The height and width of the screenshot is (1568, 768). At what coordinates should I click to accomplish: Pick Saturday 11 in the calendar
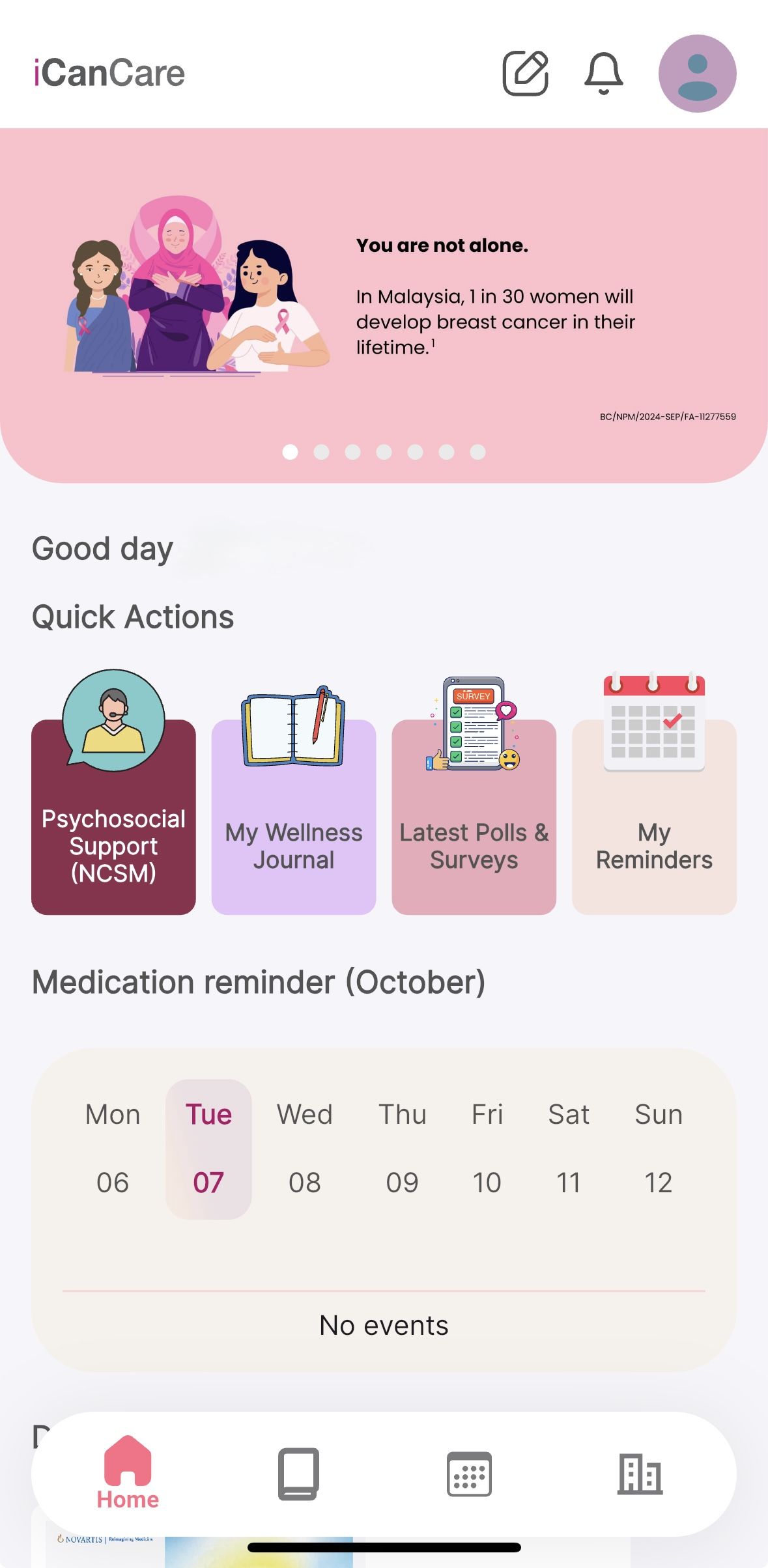569,1149
